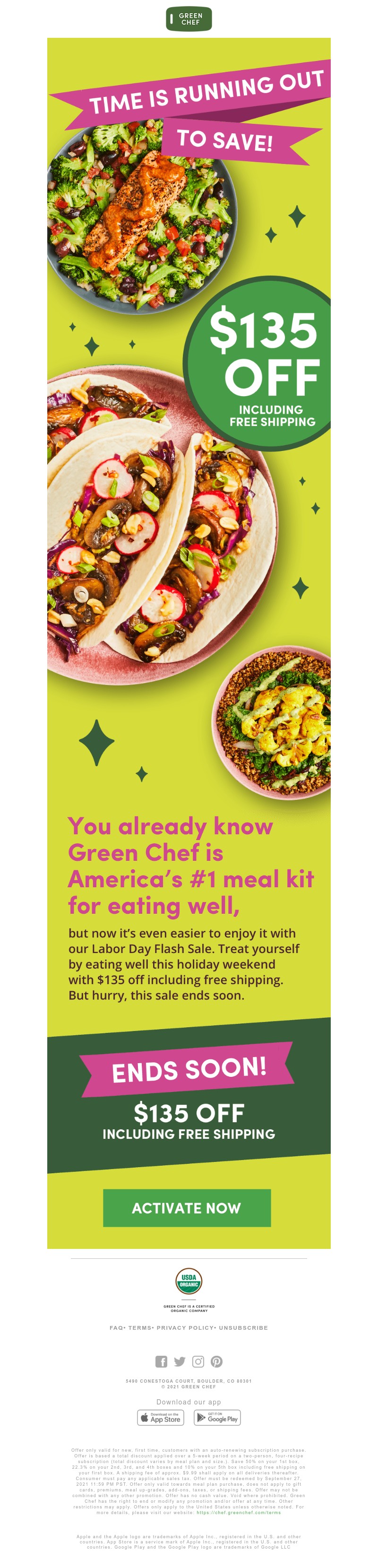This screenshot has width=378, height=1568.
Task: Open the Privacy Policy link
Action: click(x=185, y=1327)
